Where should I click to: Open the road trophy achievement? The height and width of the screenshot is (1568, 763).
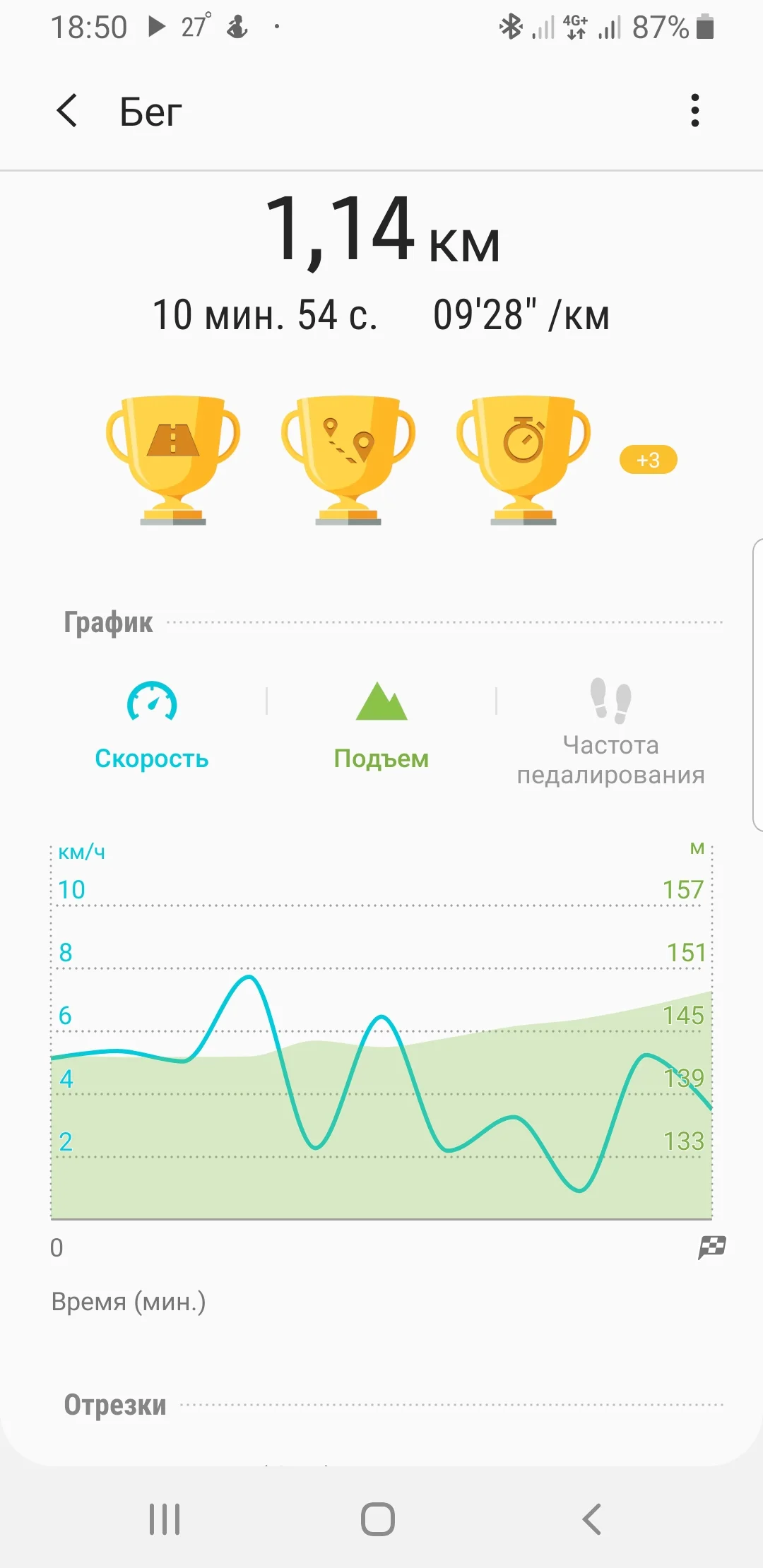(173, 459)
